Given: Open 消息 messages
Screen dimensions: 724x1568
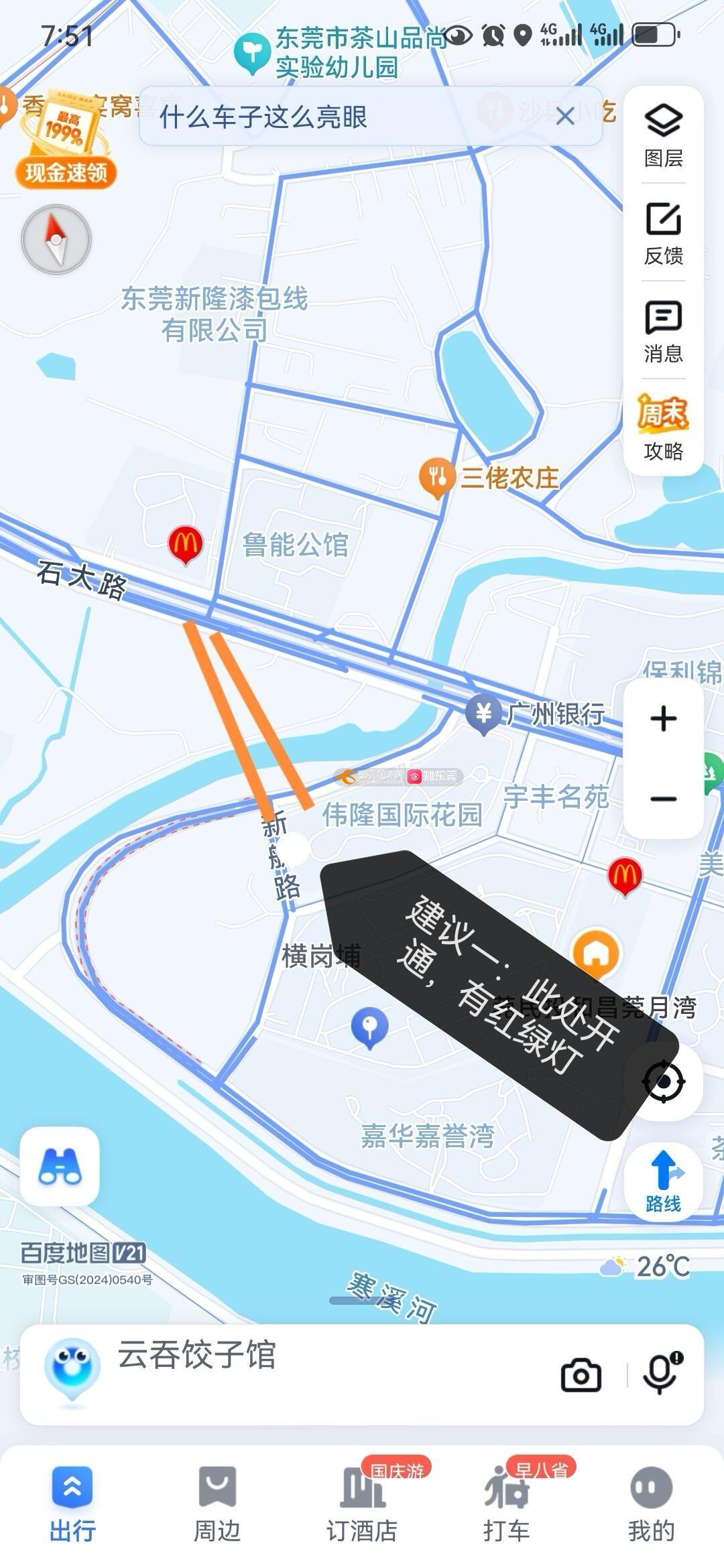Looking at the screenshot, I should 663,331.
